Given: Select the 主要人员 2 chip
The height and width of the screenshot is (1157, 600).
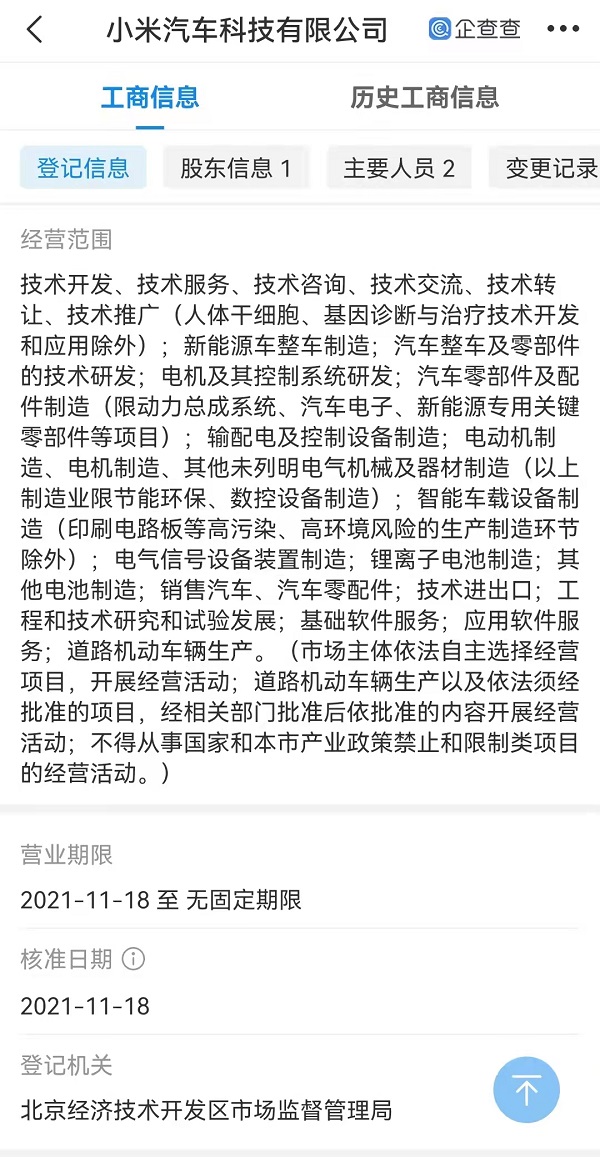Looking at the screenshot, I should (x=399, y=168).
